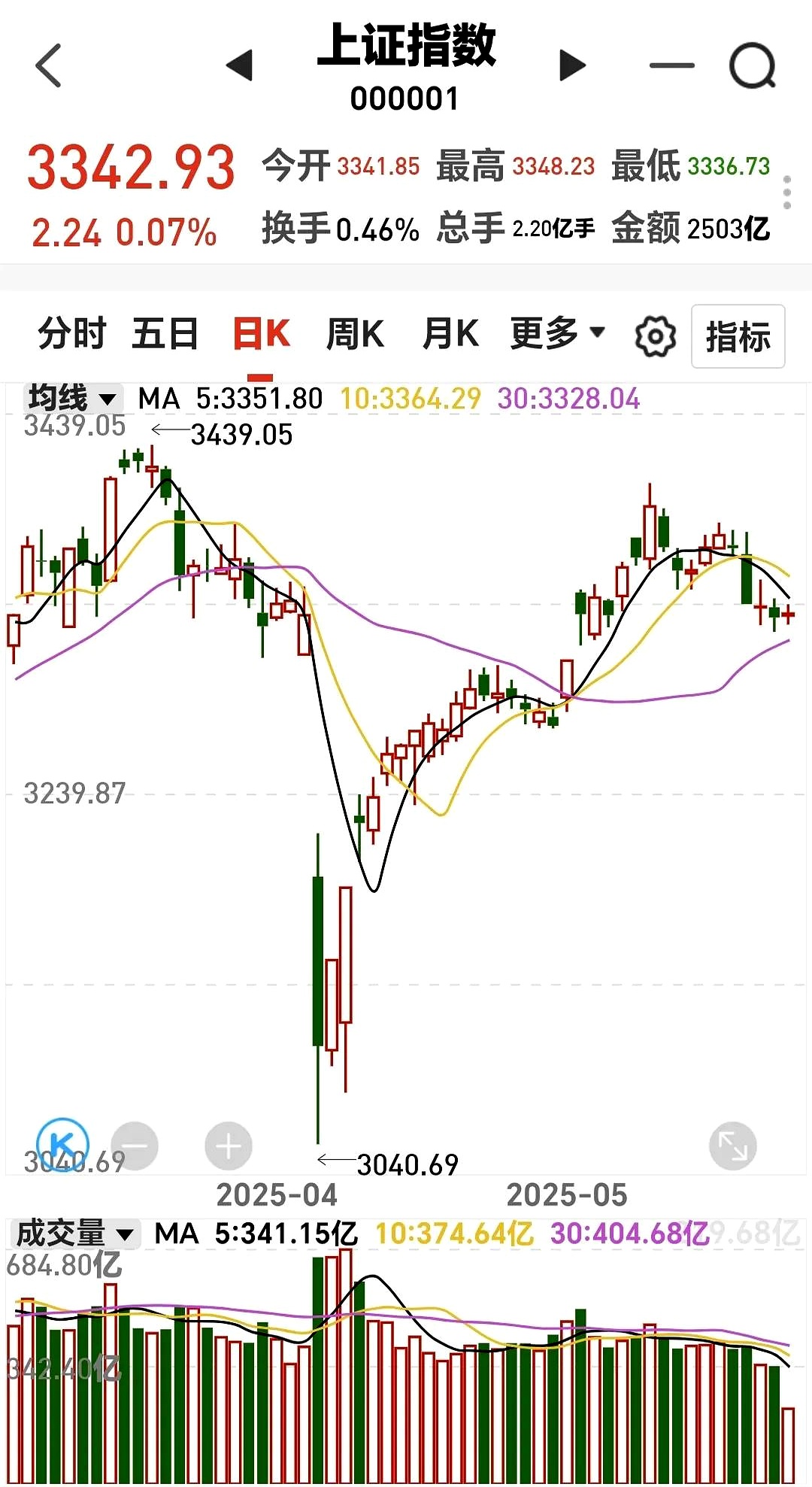Switch to the 五日 chart tab
This screenshot has width=812, height=1487.
click(x=165, y=334)
